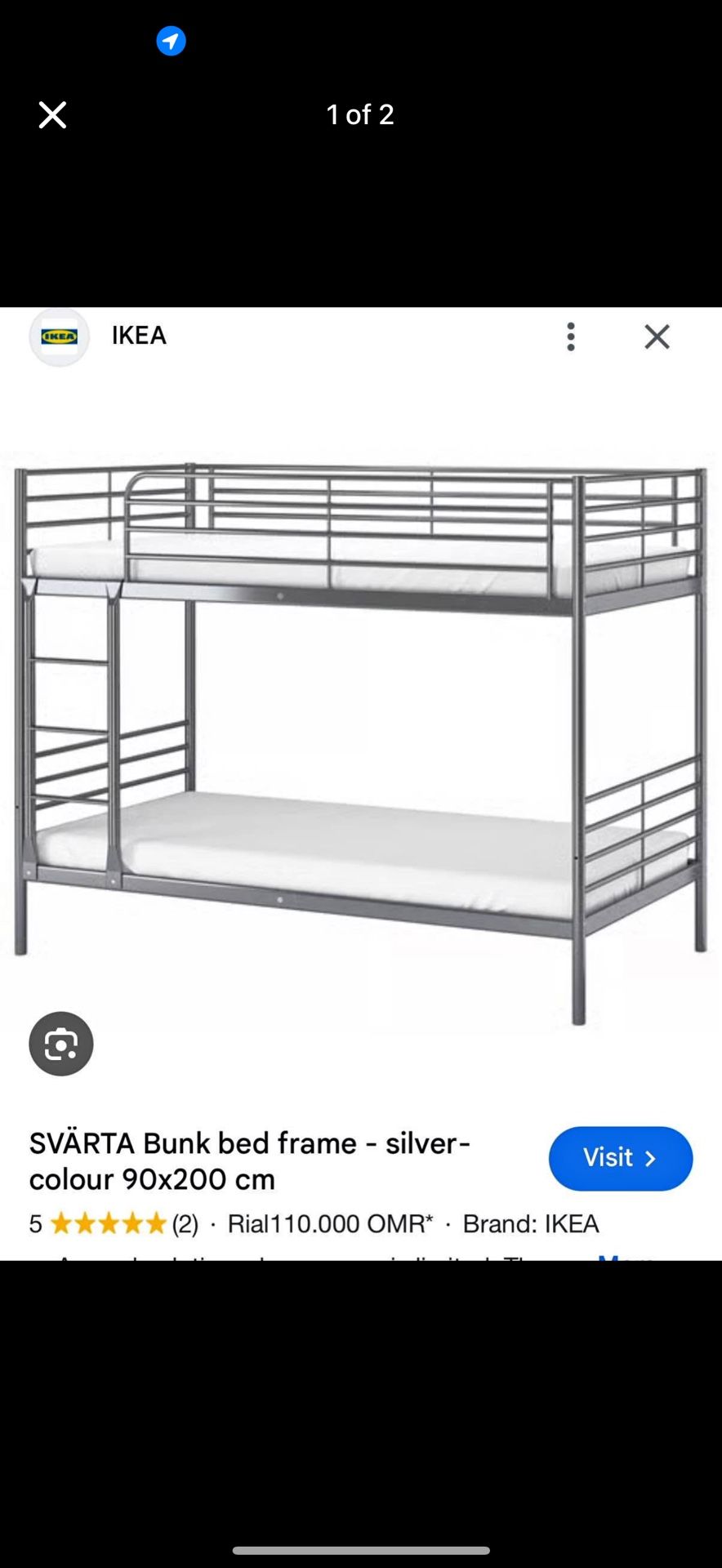
Task: Close the image viewer
Action: click(52, 115)
